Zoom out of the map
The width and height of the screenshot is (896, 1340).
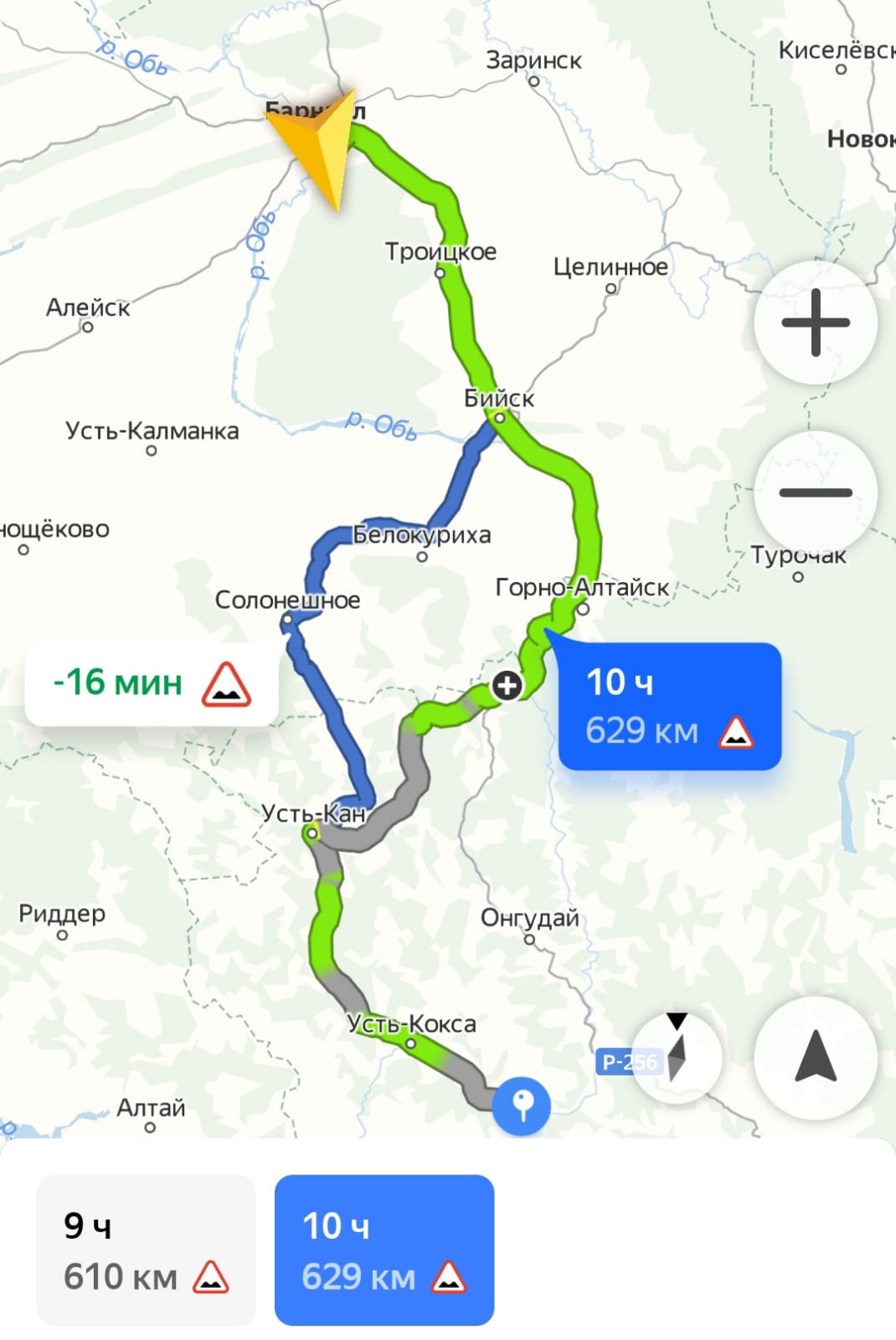click(x=816, y=492)
